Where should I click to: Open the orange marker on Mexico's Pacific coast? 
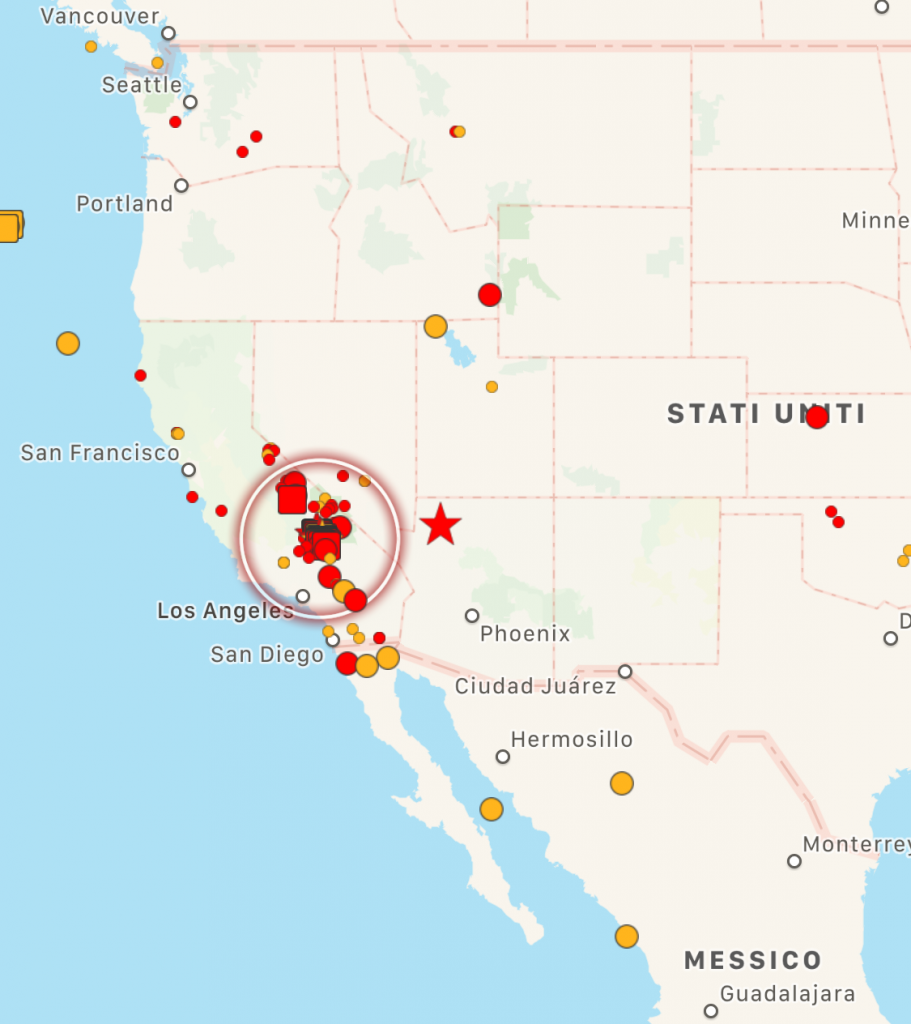[x=626, y=936]
